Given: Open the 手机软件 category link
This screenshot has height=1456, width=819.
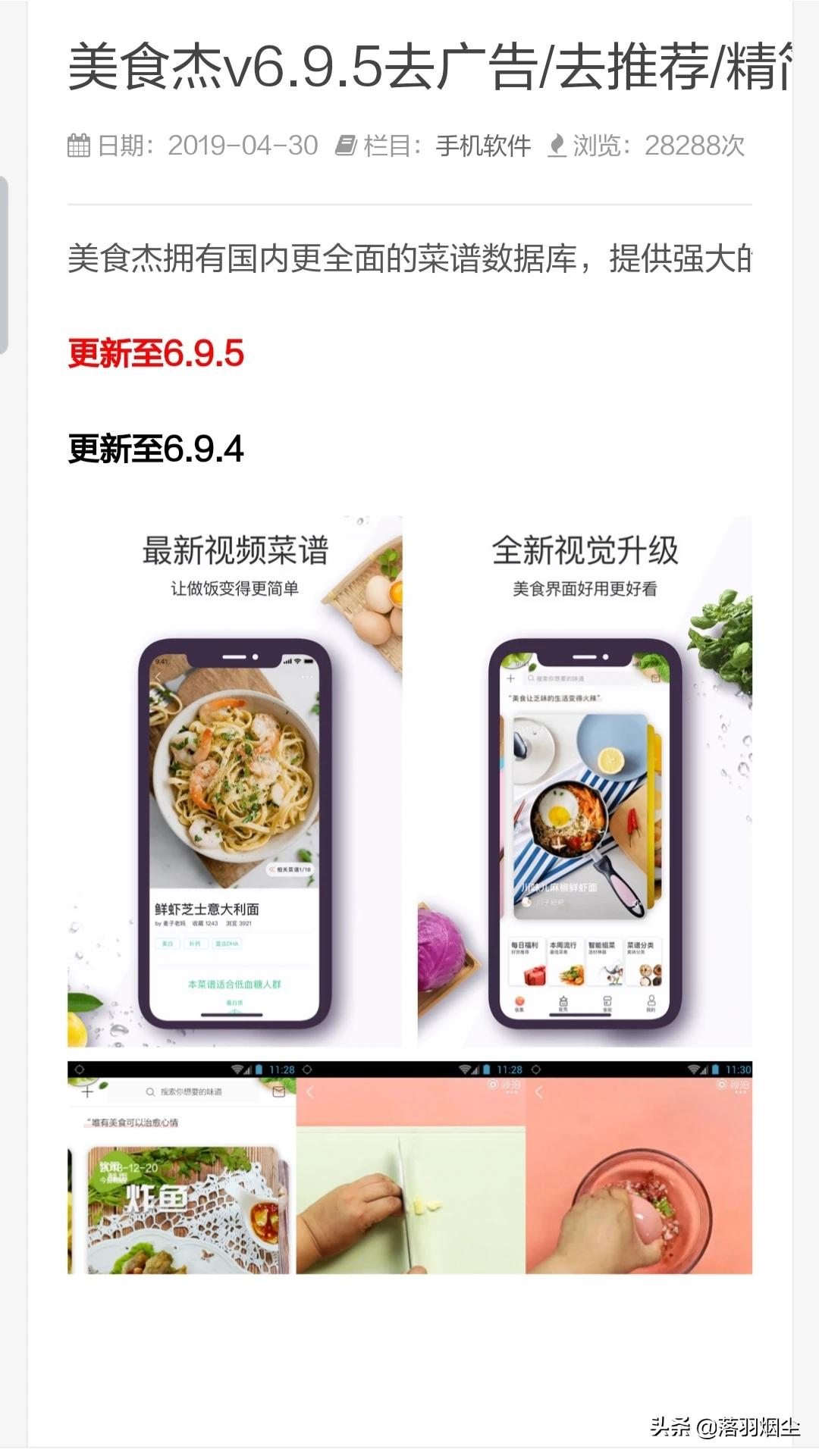Looking at the screenshot, I should click(483, 146).
